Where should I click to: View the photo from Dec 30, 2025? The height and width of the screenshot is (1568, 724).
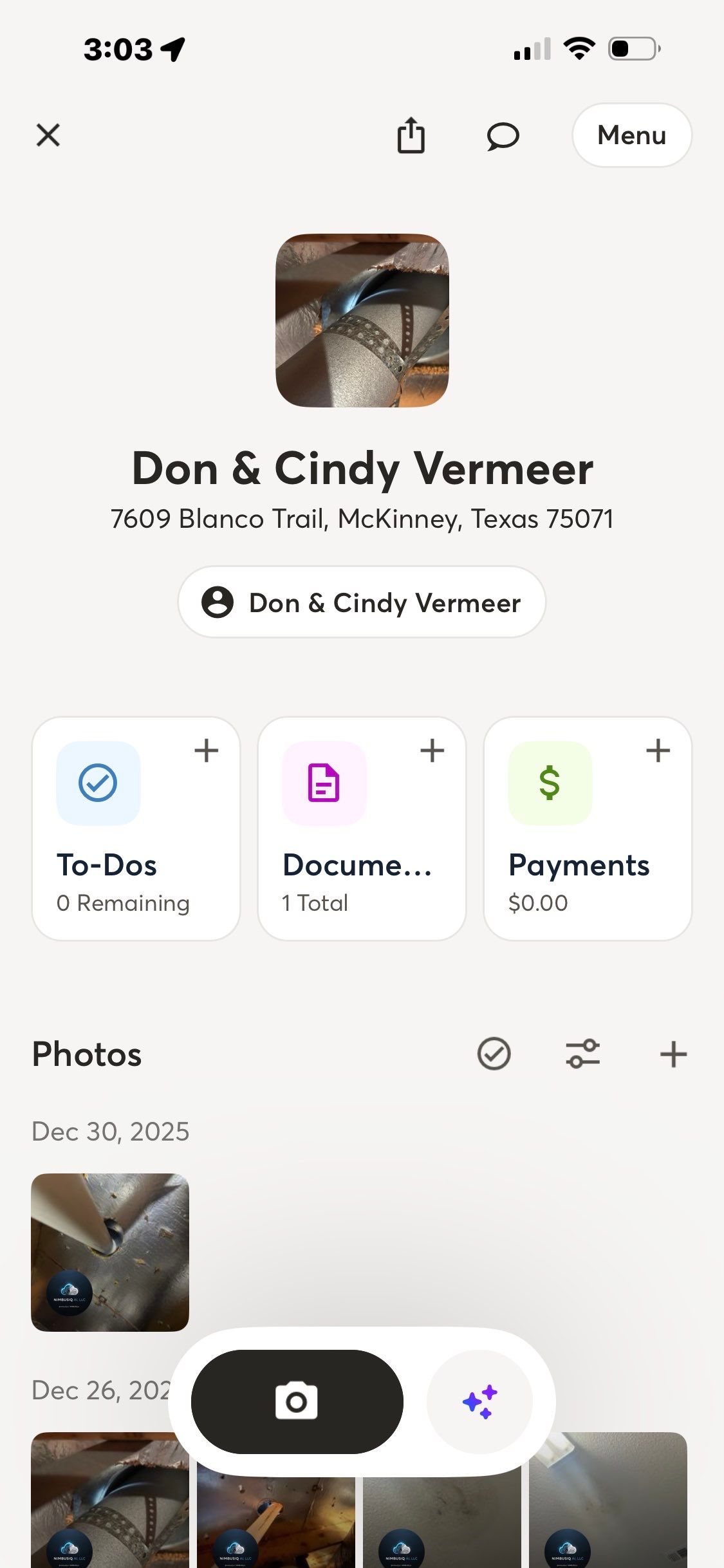point(110,1252)
